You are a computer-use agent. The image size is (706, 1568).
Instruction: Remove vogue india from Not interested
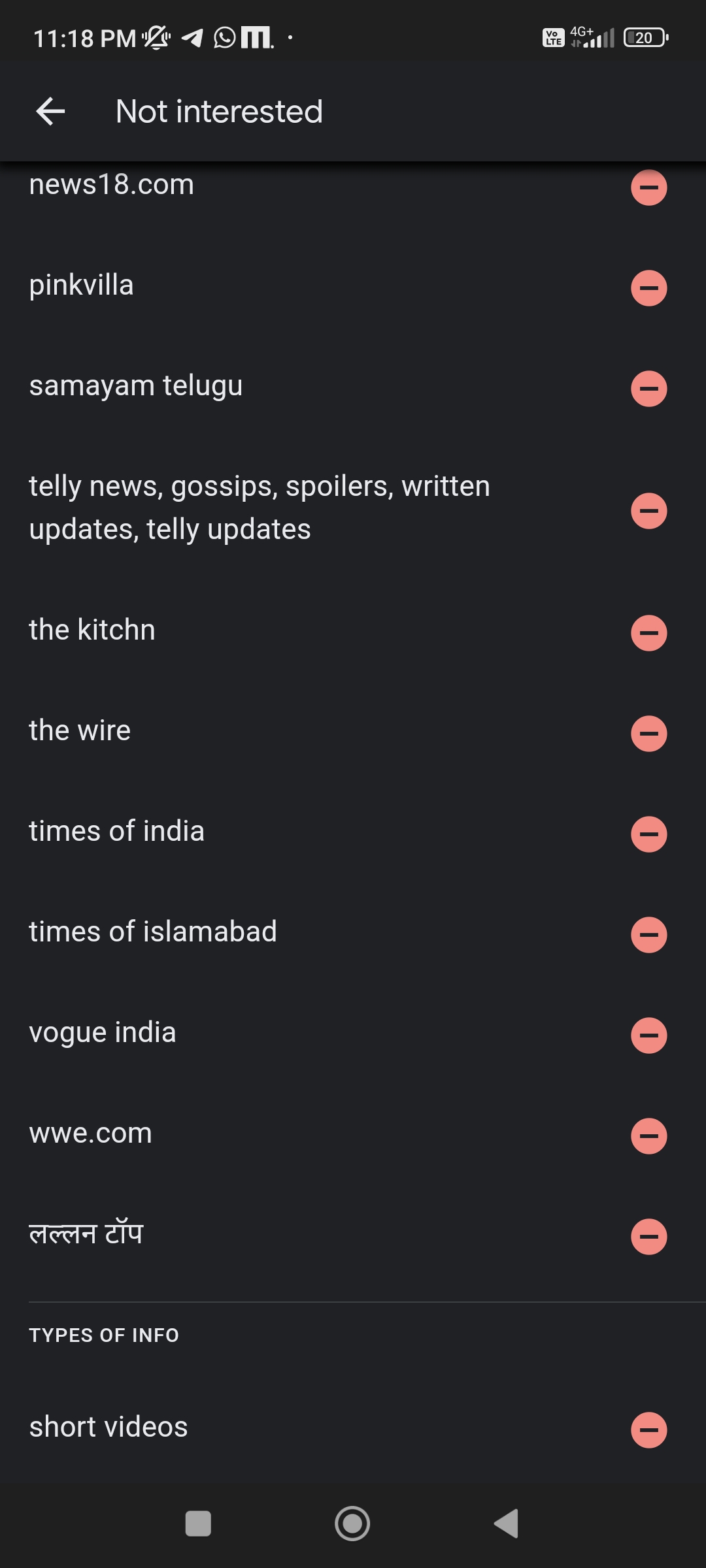(648, 1036)
